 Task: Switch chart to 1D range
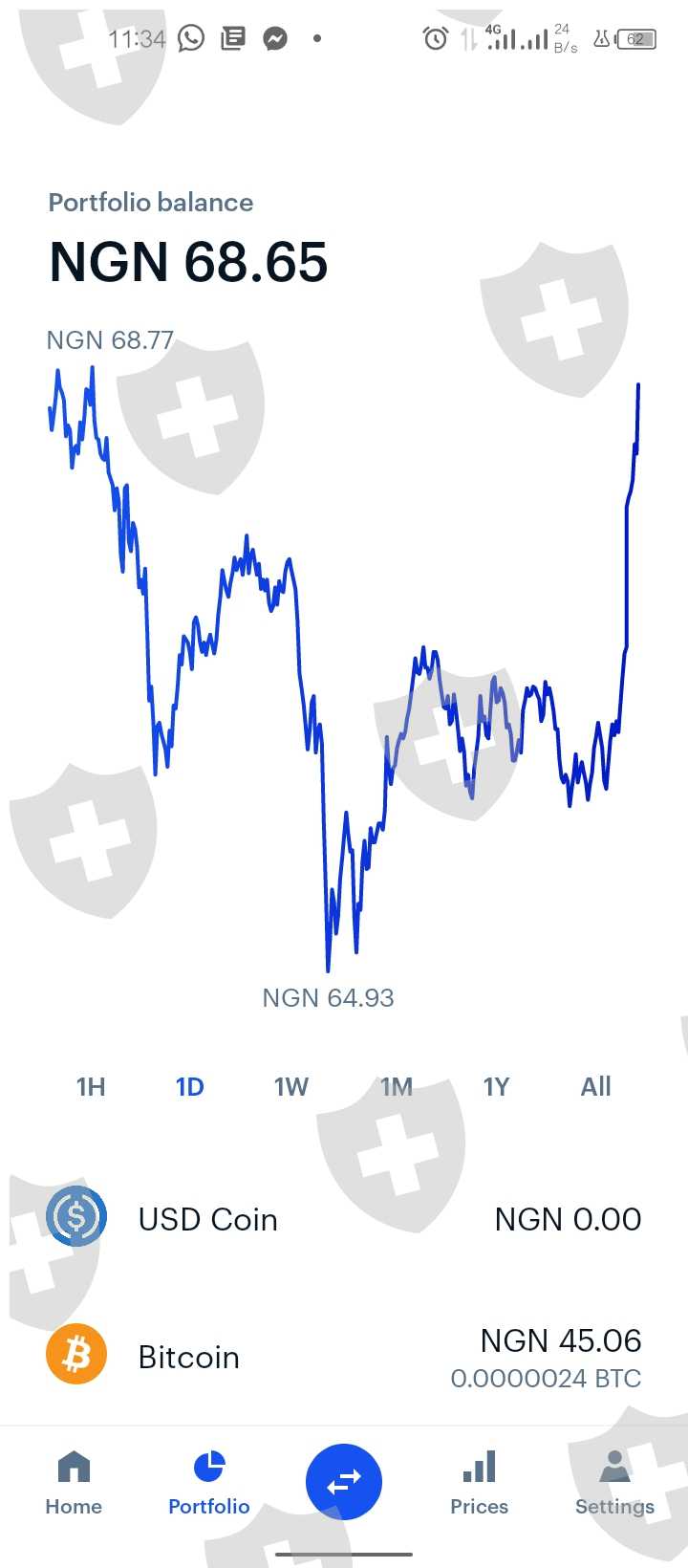190,1087
